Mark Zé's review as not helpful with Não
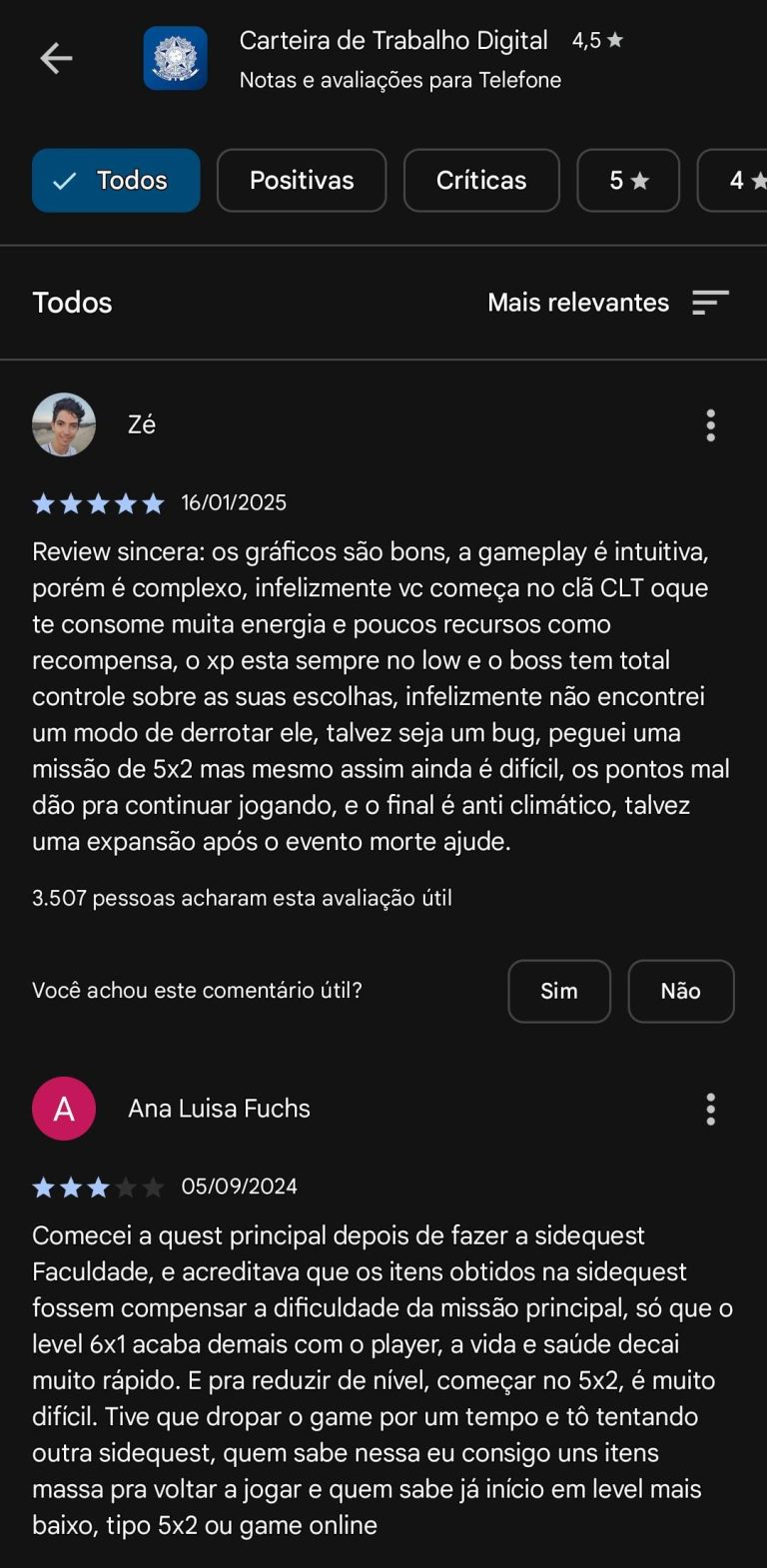767x1568 pixels. point(680,991)
